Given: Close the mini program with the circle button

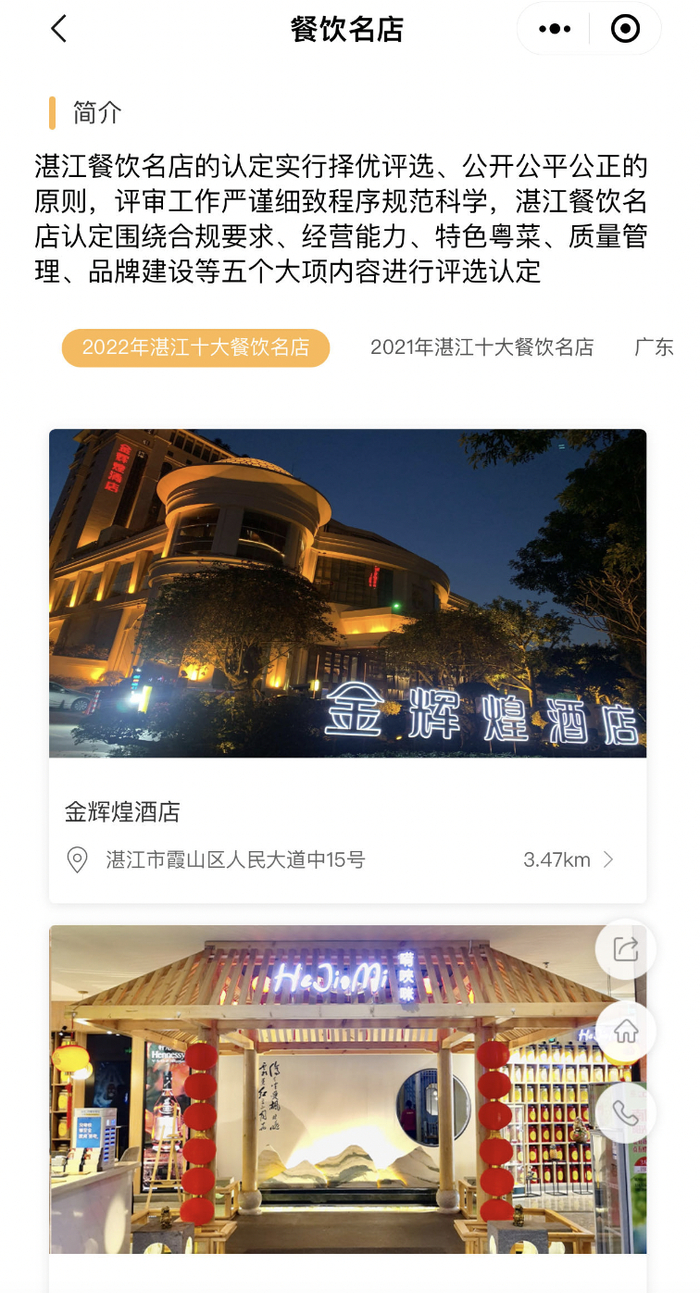Looking at the screenshot, I should click(x=625, y=29).
